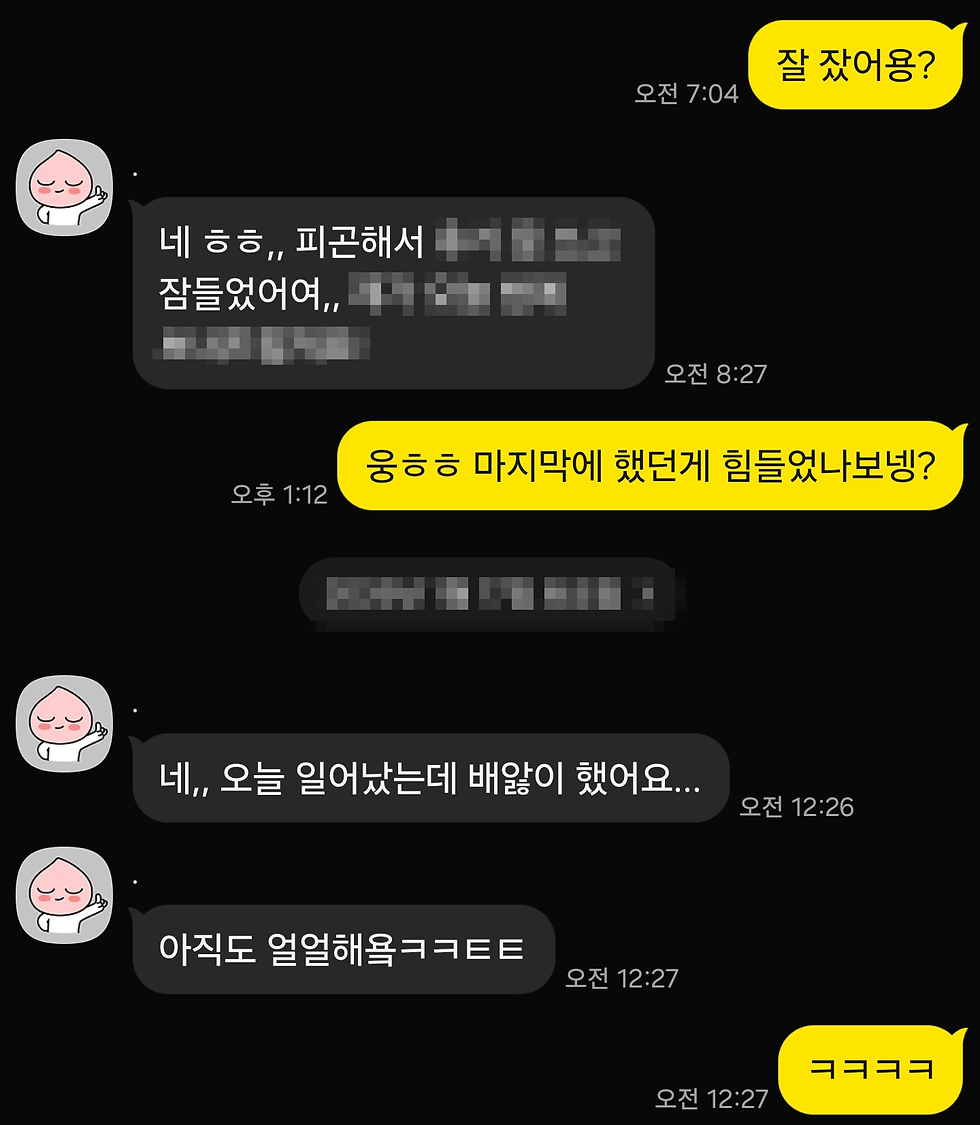
Task: Select the yellow '잘 잤어용?' message bubble
Action: point(856,64)
